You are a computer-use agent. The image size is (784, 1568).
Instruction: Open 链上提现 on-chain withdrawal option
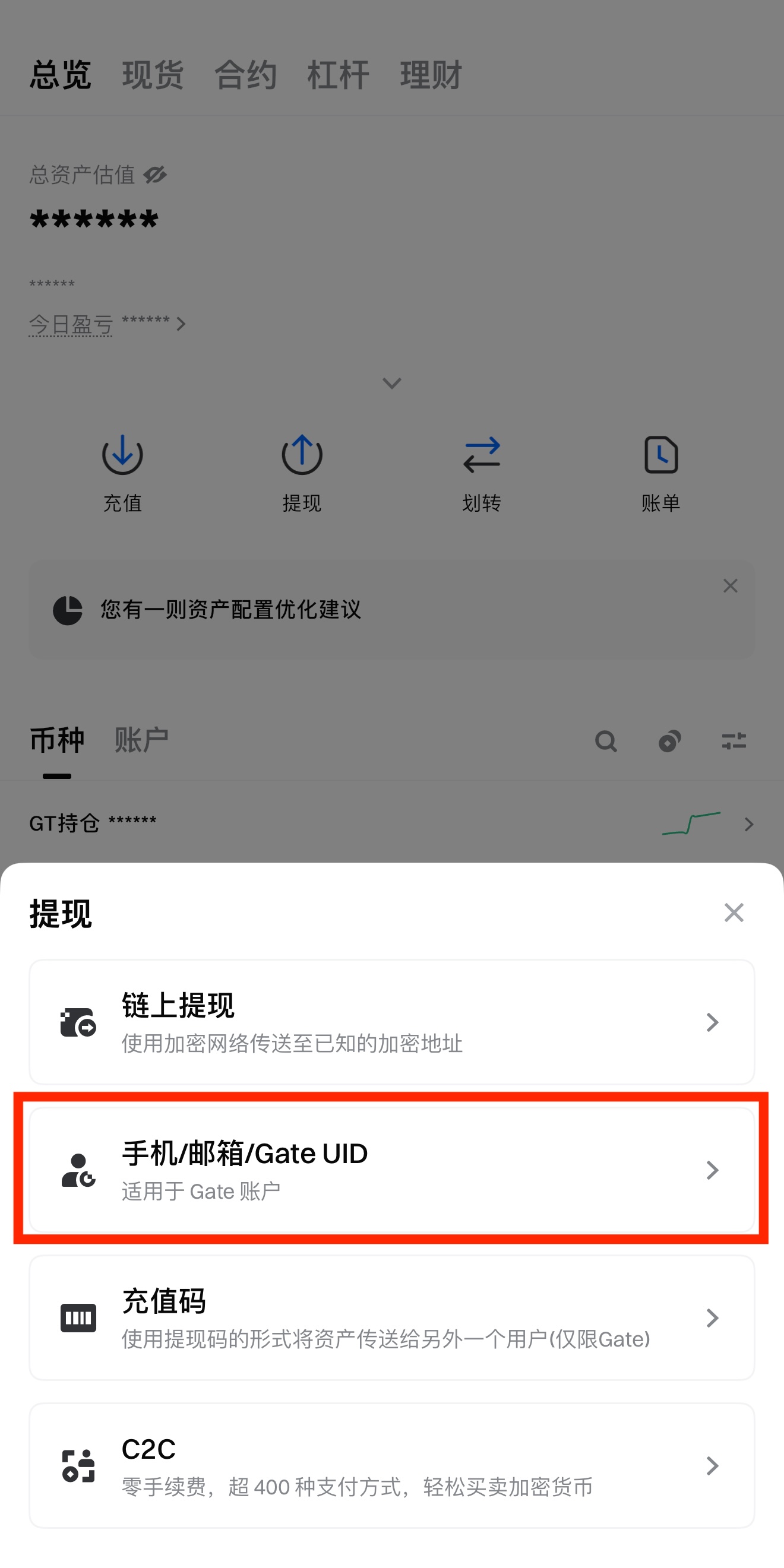[391, 1021]
